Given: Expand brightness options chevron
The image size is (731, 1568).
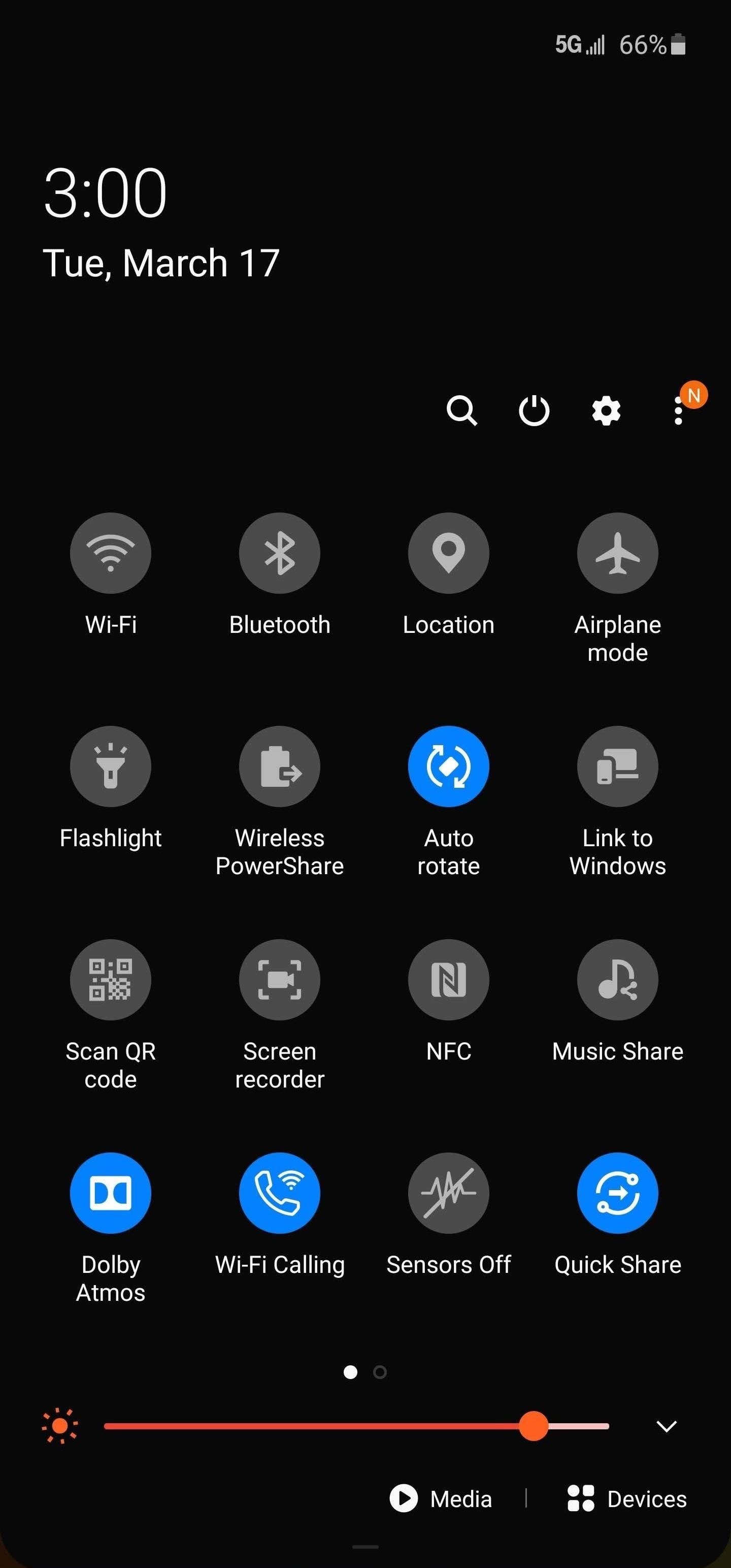Looking at the screenshot, I should click(x=667, y=1426).
